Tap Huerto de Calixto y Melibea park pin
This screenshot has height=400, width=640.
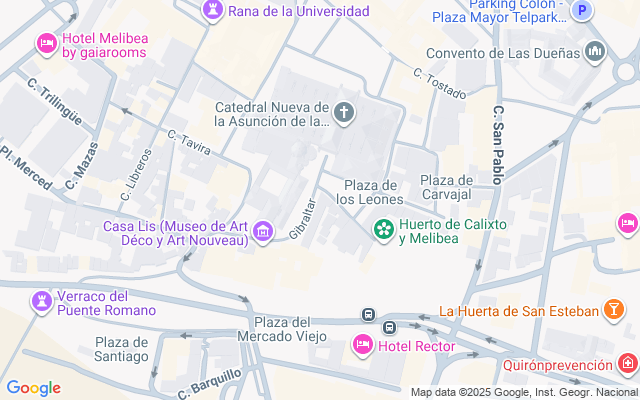click(384, 230)
